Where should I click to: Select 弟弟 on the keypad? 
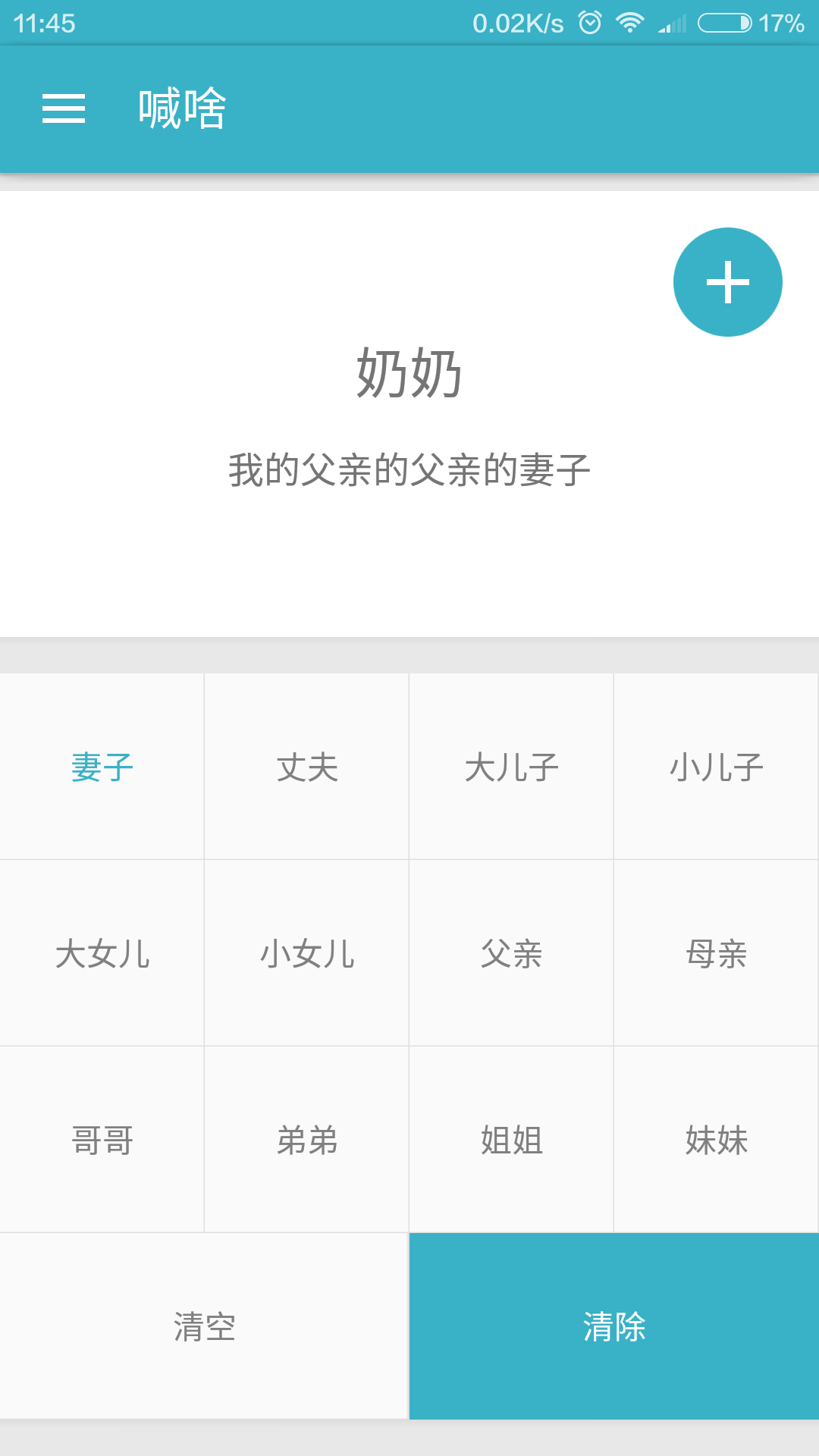pos(306,1140)
